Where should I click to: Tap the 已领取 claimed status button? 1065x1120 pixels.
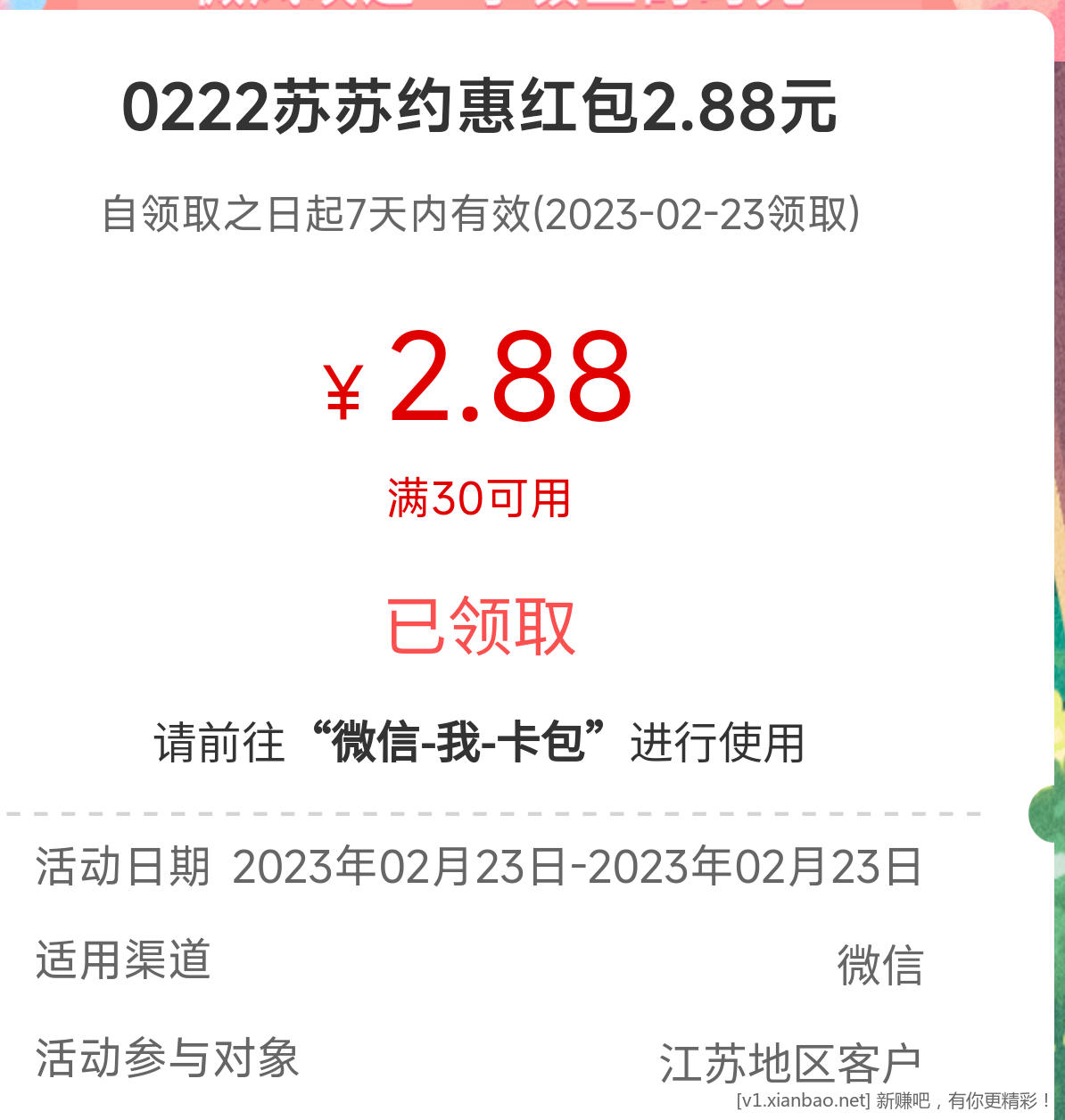481,626
